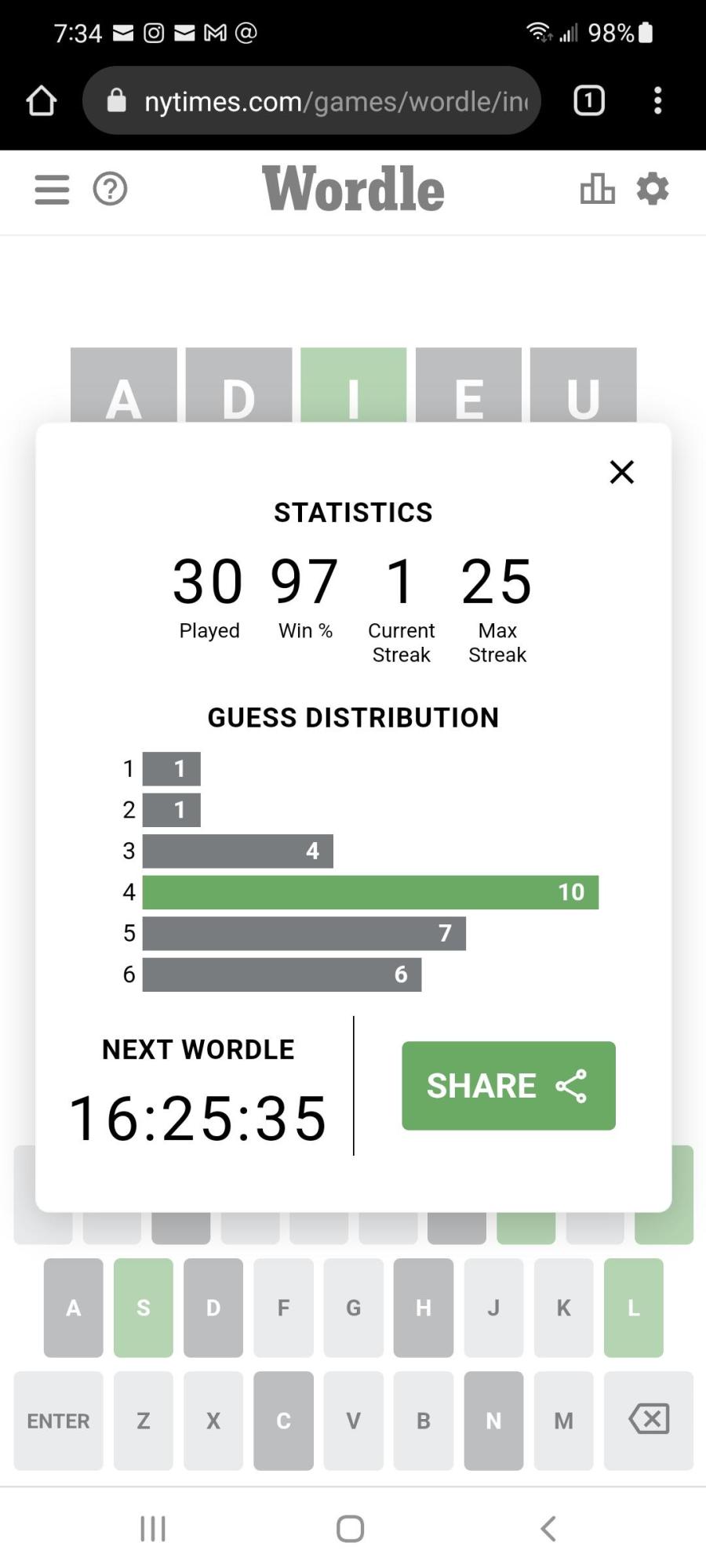Screen dimensions: 706x1568
Task: Open the browser tab switcher
Action: point(589,100)
